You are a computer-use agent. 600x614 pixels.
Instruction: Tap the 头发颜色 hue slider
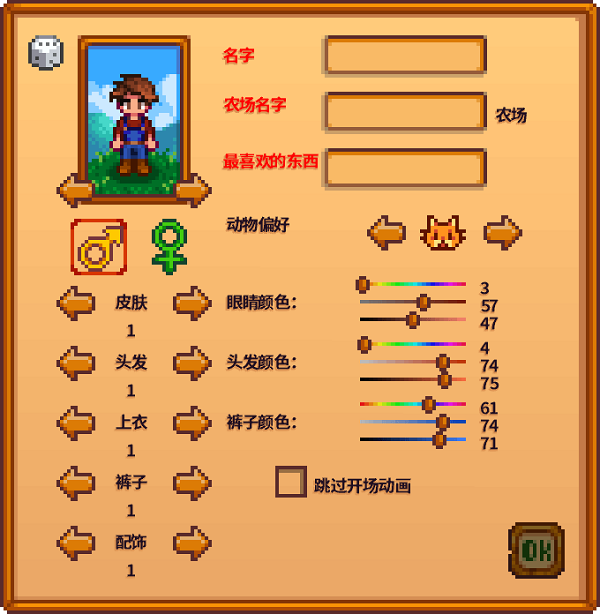point(412,345)
